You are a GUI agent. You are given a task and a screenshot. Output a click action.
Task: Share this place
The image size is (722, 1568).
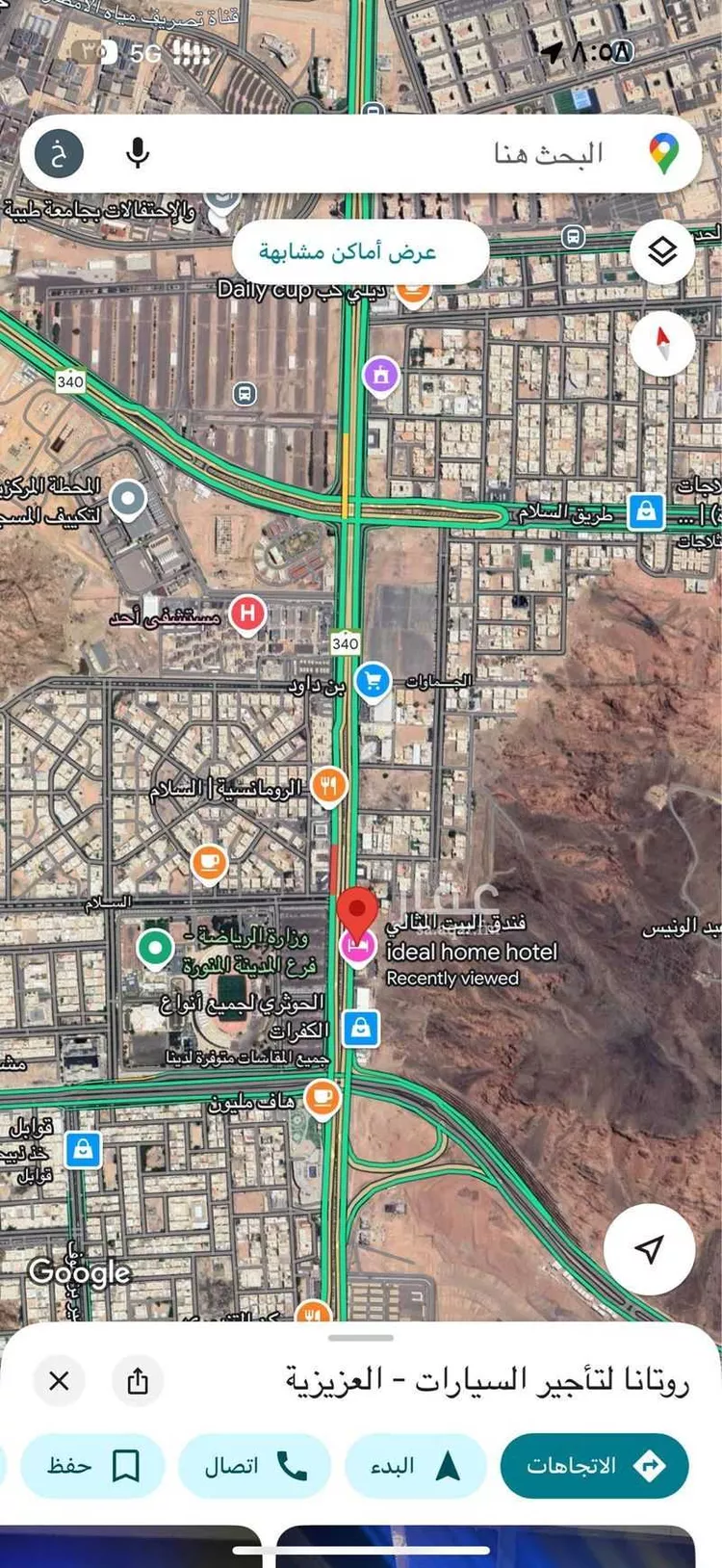138,1381
